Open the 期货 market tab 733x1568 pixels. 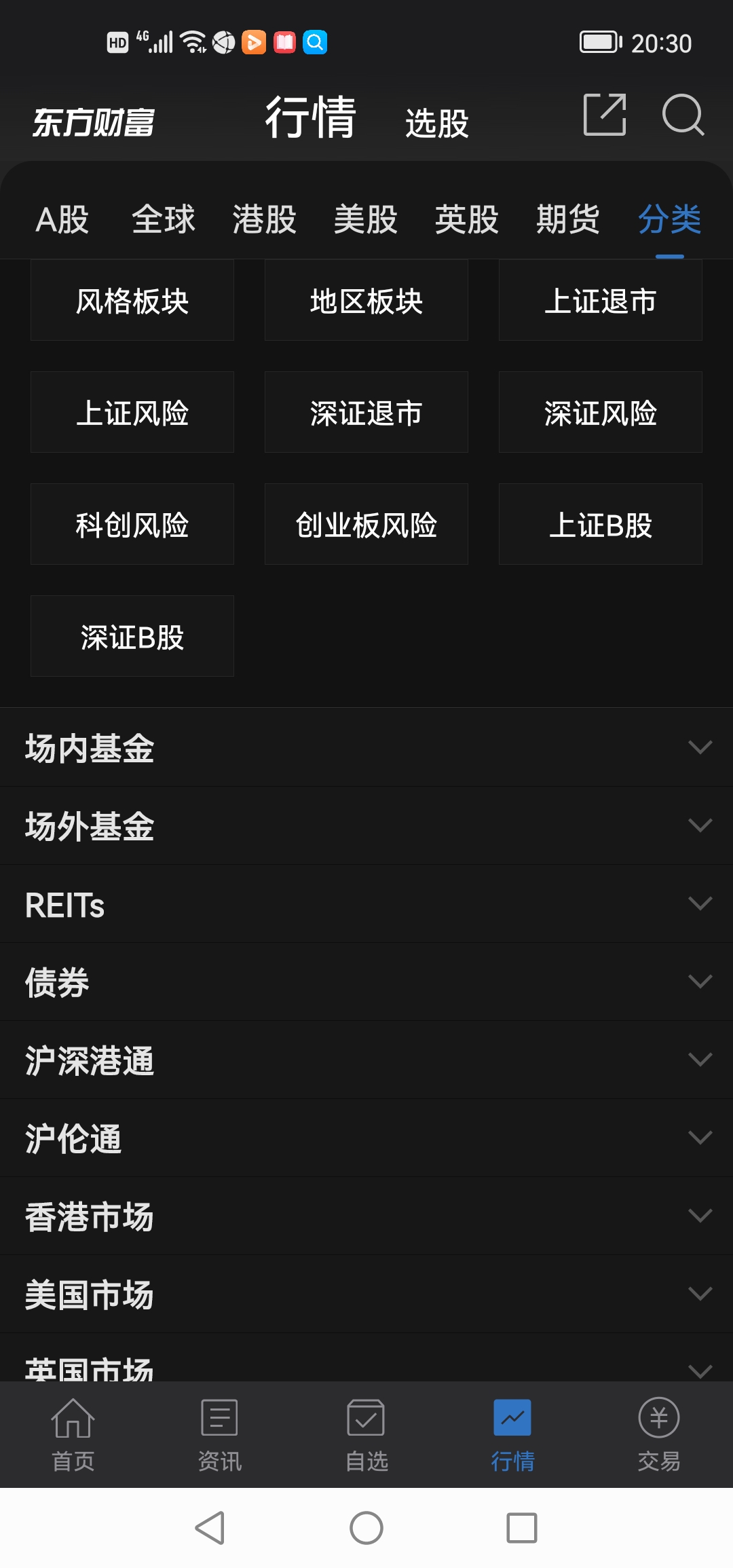point(568,219)
